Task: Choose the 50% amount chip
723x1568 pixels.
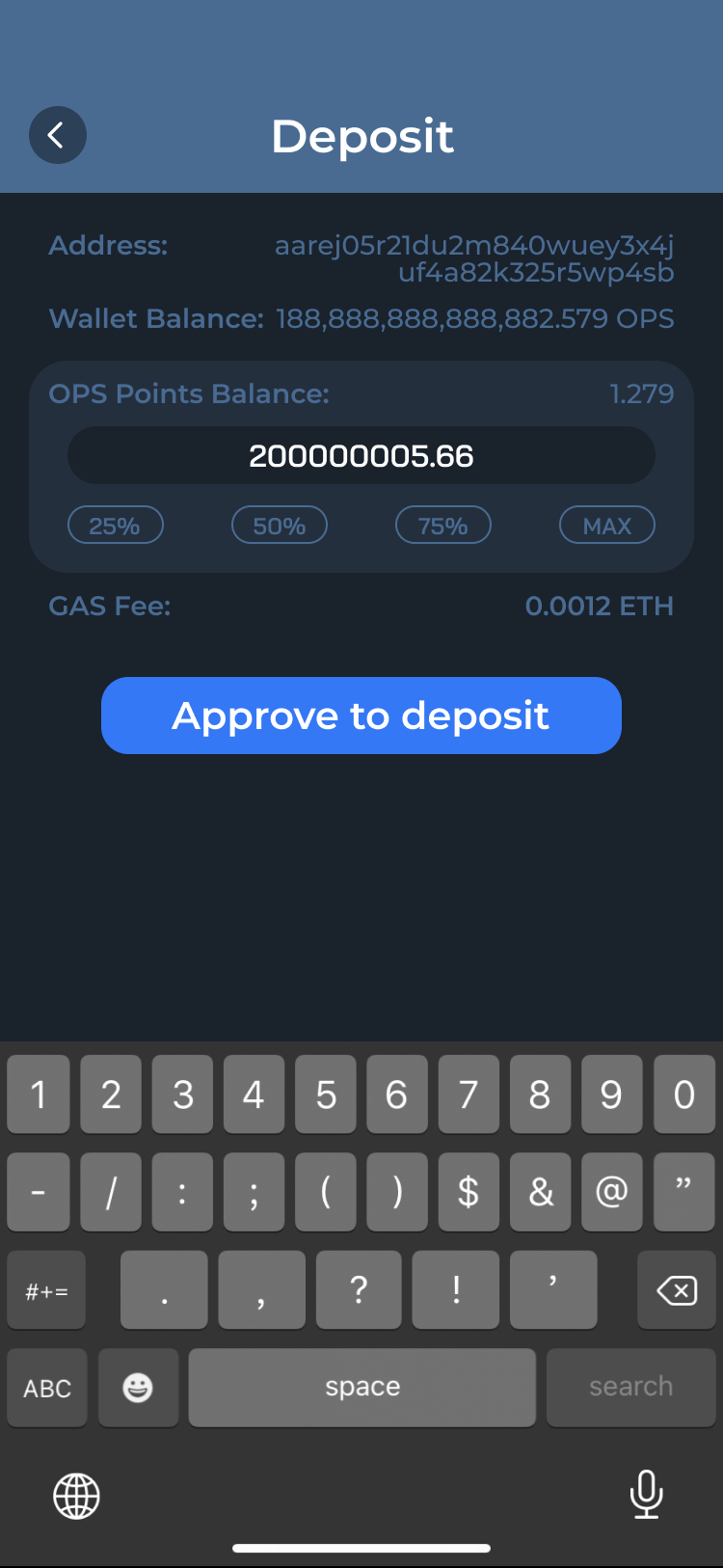Action: pos(280,526)
